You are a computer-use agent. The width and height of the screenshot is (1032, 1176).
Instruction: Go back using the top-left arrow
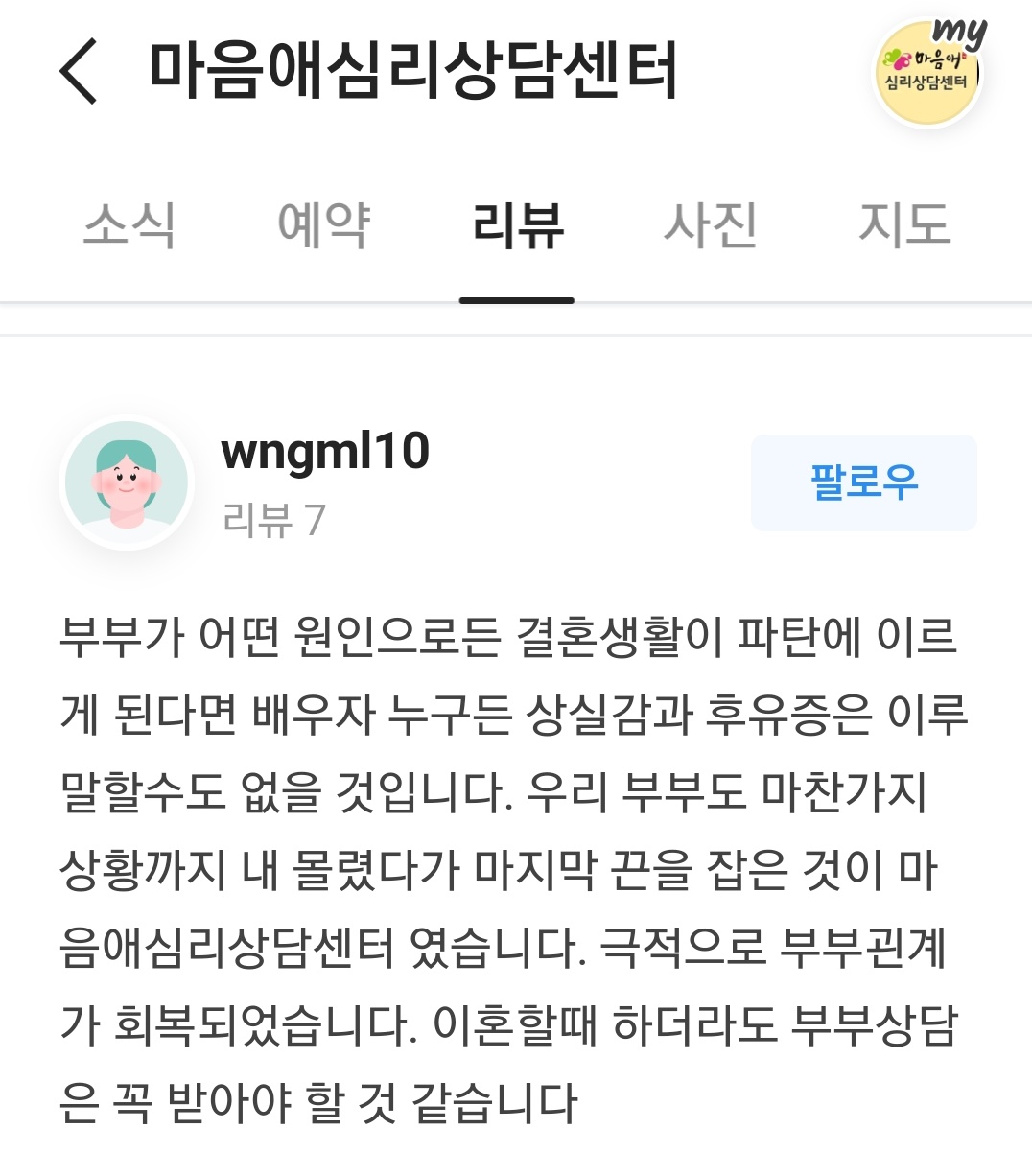(80, 71)
